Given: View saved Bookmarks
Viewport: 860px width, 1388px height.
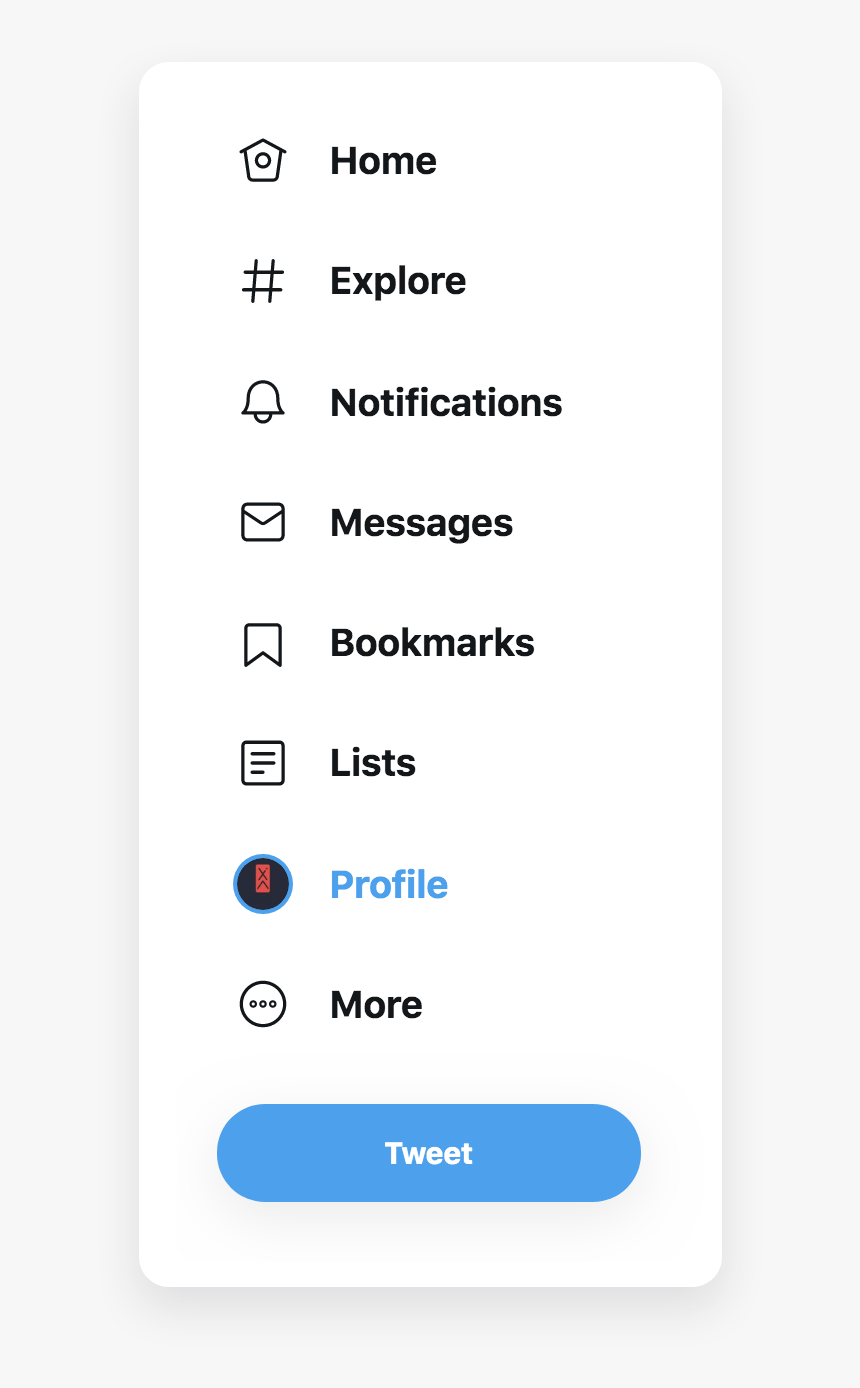Looking at the screenshot, I should click(431, 643).
